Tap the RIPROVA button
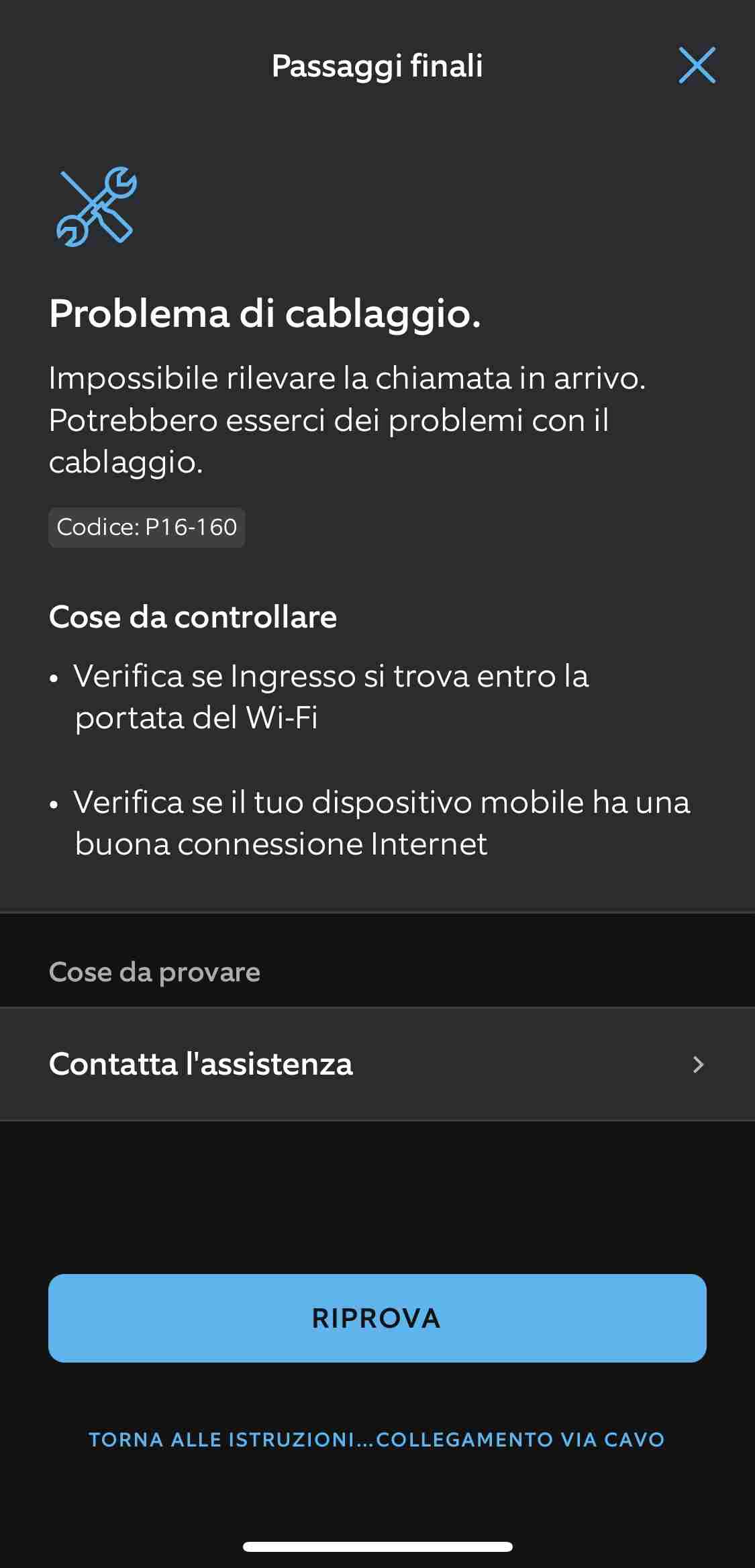This screenshot has width=755, height=1568. [x=377, y=1318]
